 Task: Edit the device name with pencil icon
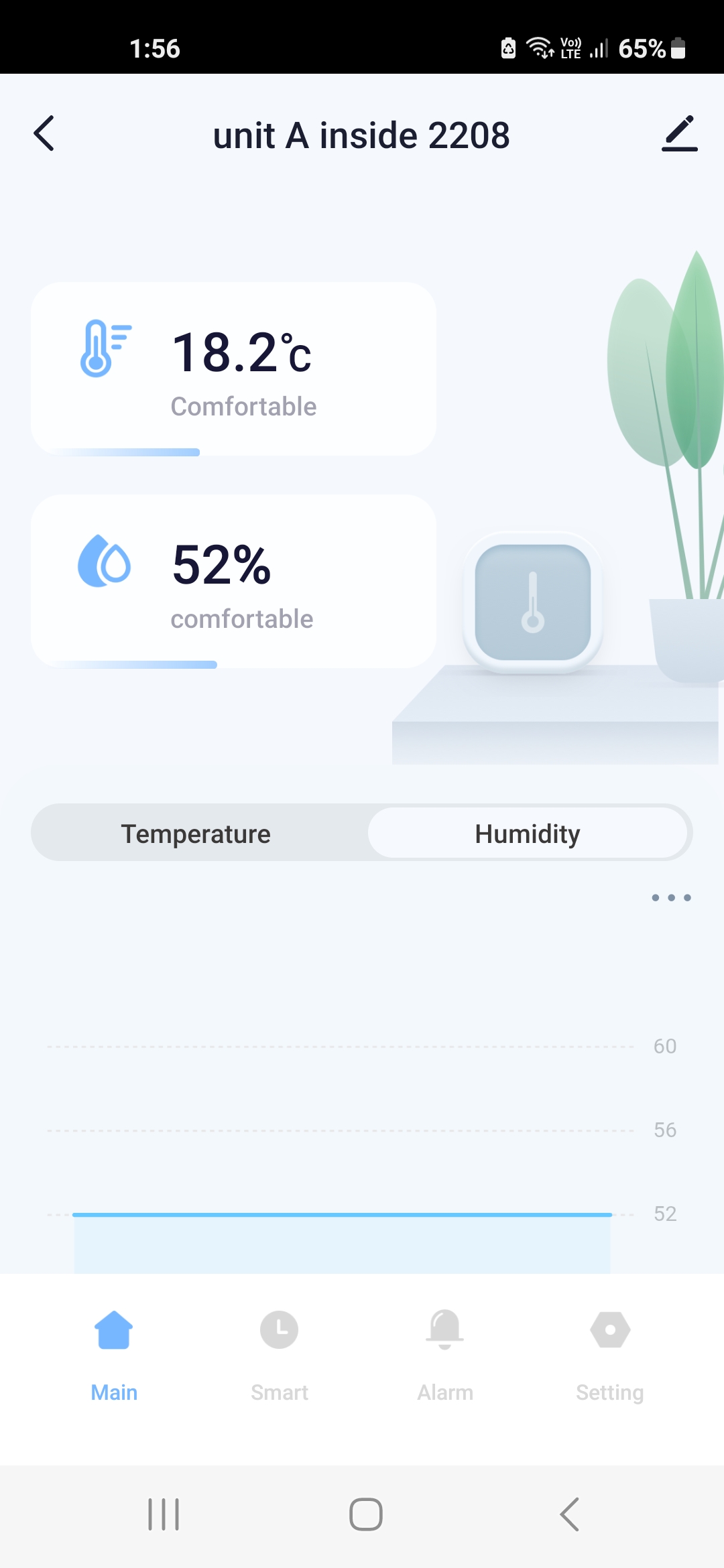tap(679, 133)
